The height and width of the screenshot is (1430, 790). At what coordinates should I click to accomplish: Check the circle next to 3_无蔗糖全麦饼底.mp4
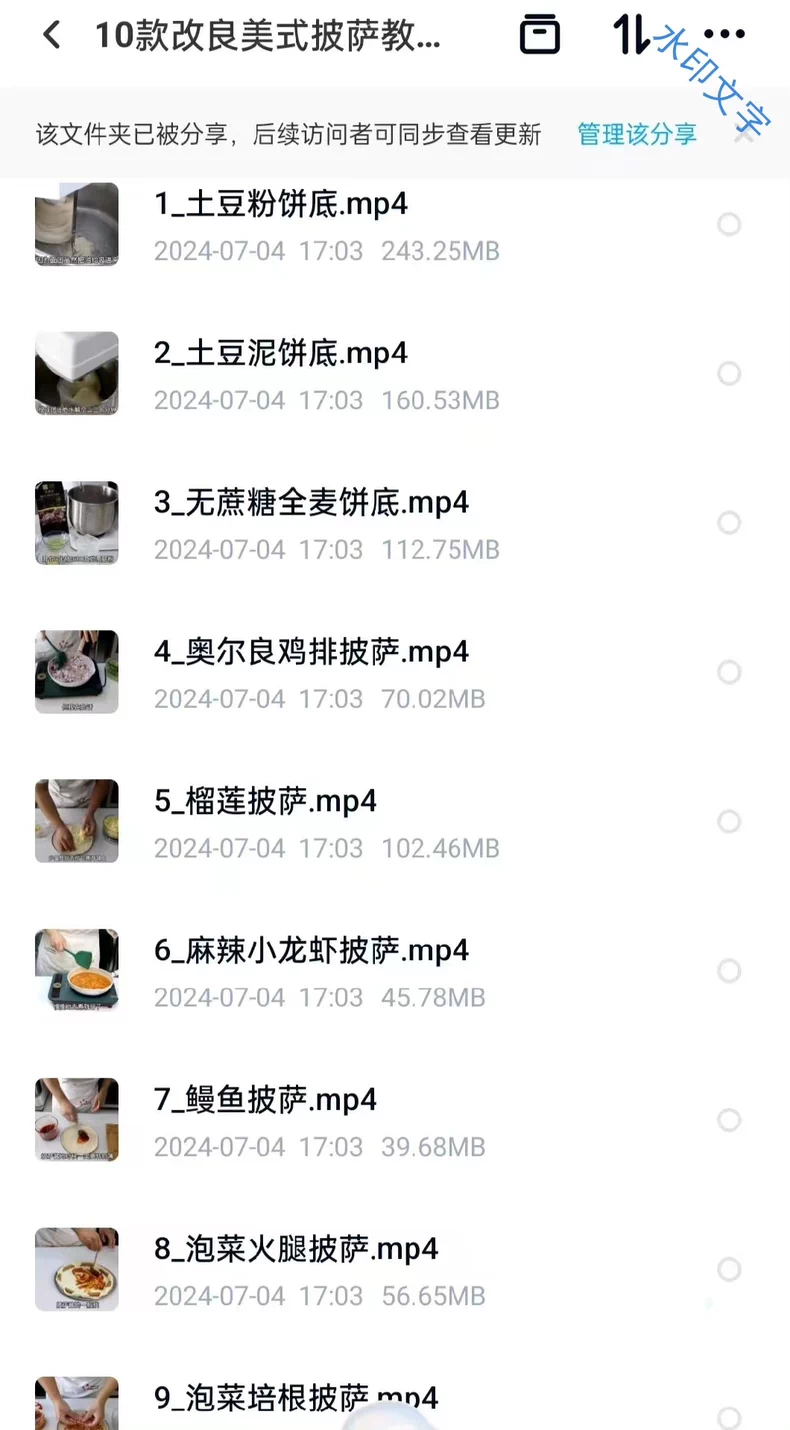click(x=729, y=523)
